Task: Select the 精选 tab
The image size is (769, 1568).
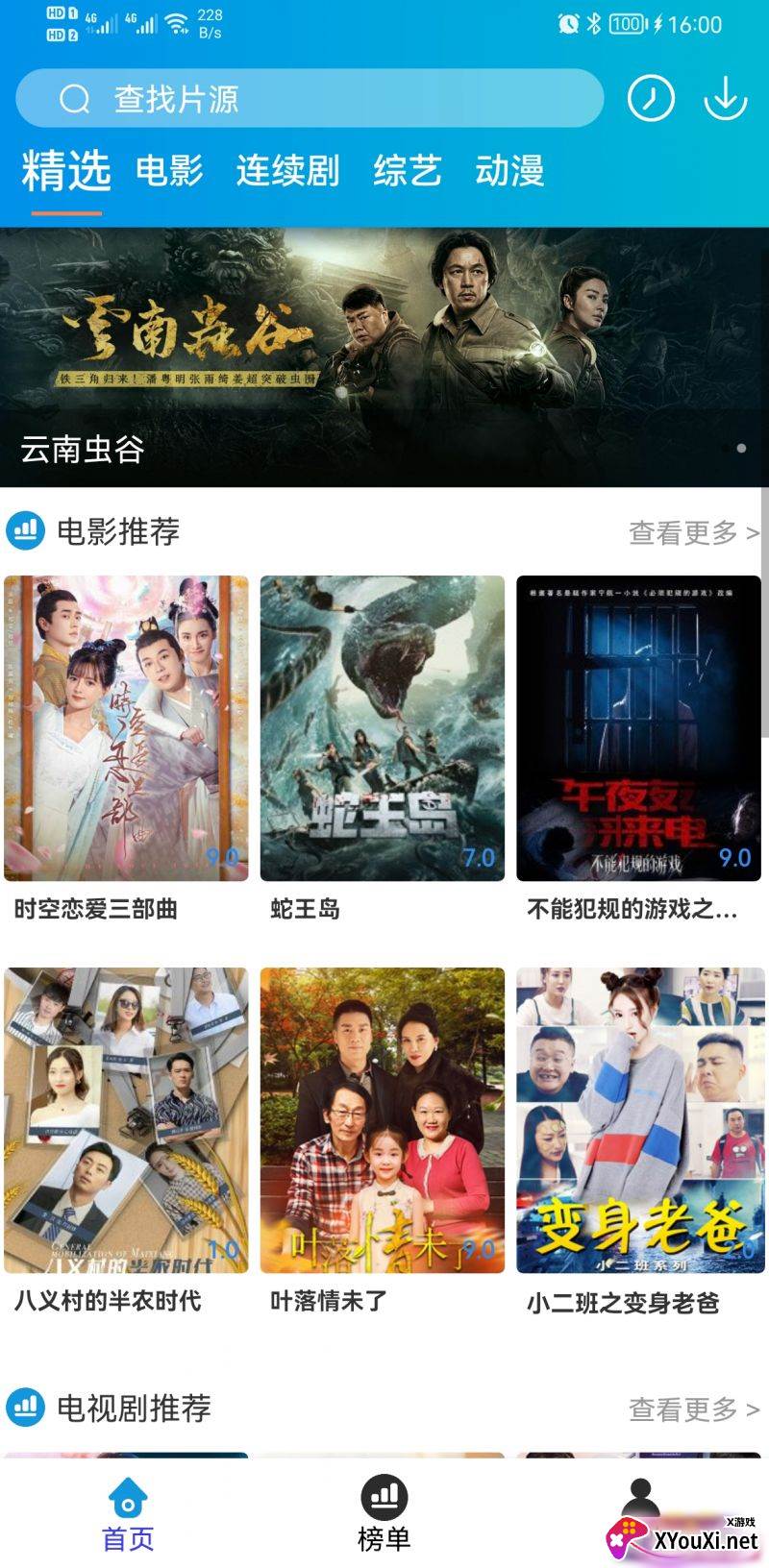Action: click(66, 171)
